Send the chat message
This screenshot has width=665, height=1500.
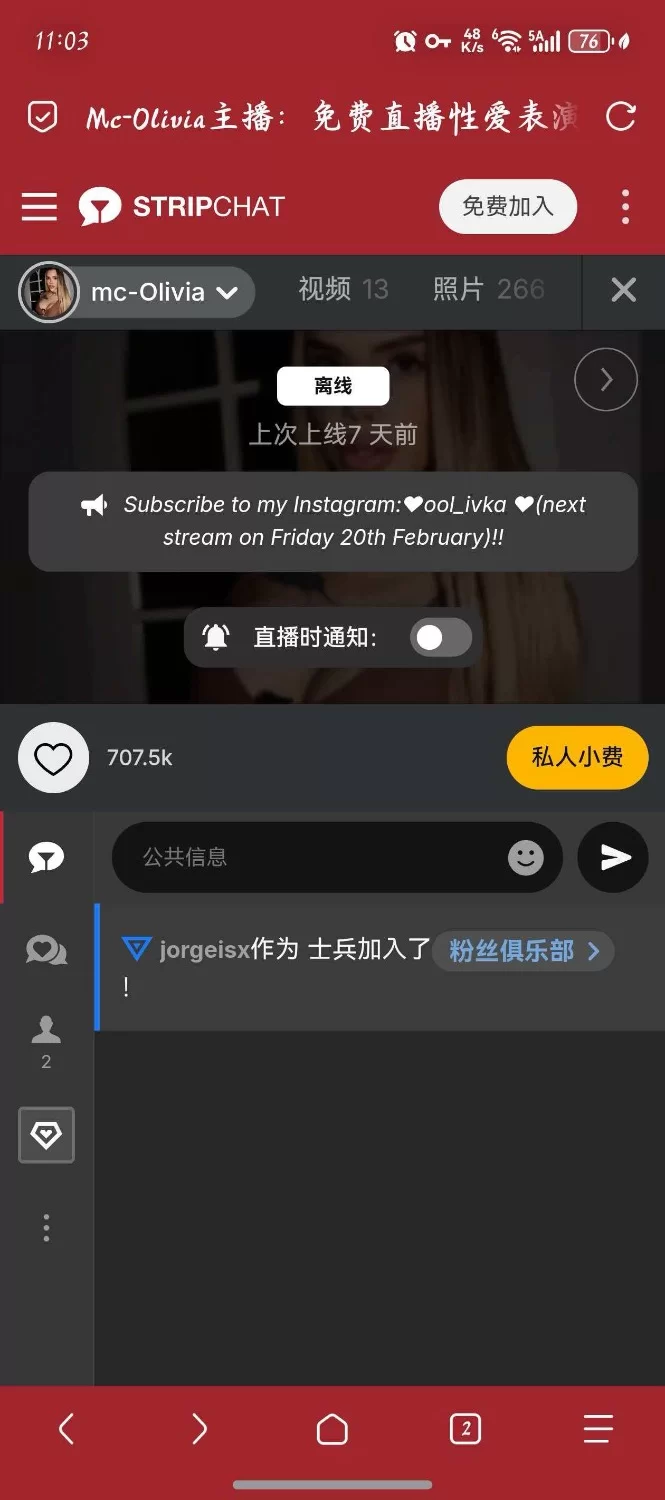pyautogui.click(x=614, y=857)
